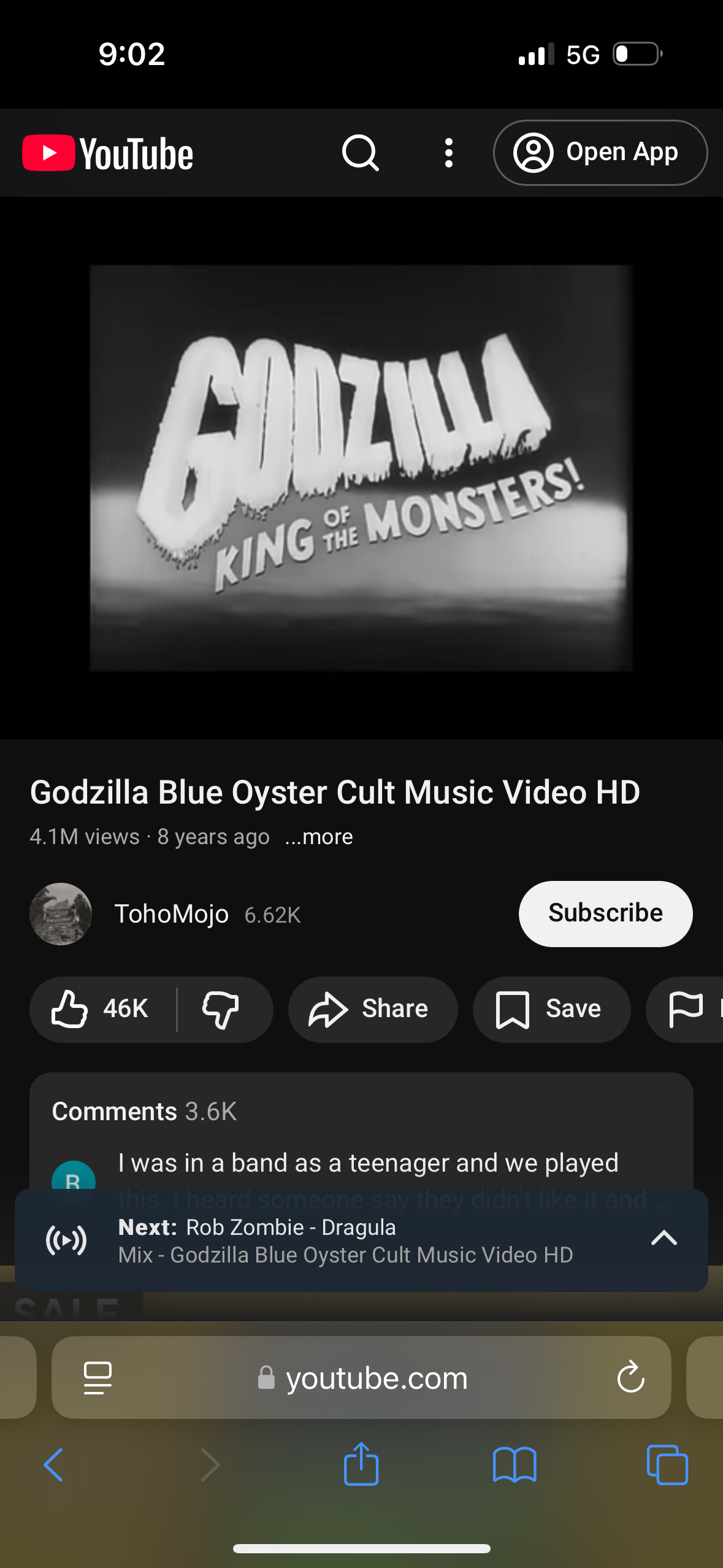Go back in Safari
The image size is (723, 1568).
tap(53, 1465)
